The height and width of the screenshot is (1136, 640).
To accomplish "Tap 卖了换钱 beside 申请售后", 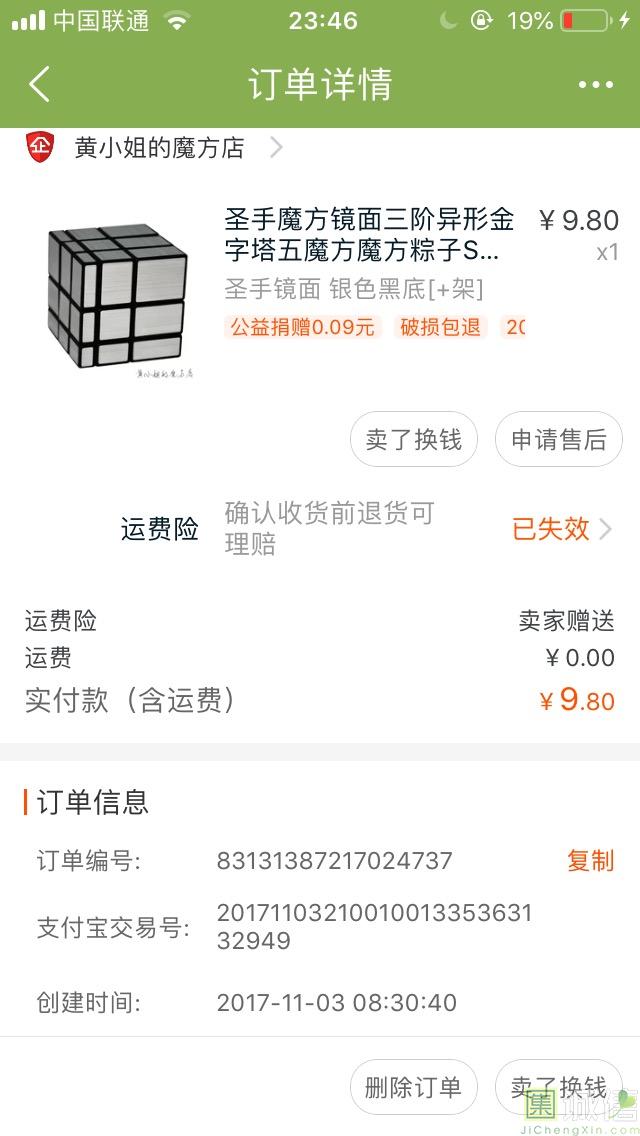I will click(414, 440).
